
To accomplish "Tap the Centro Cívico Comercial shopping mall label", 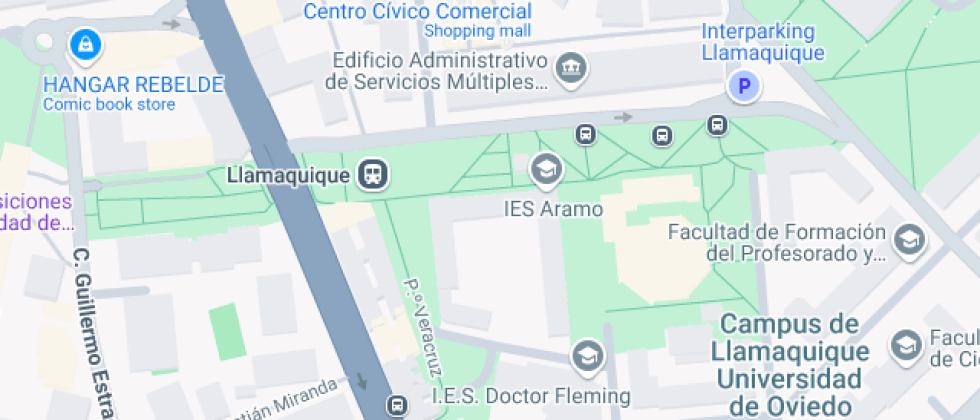I will tap(417, 13).
